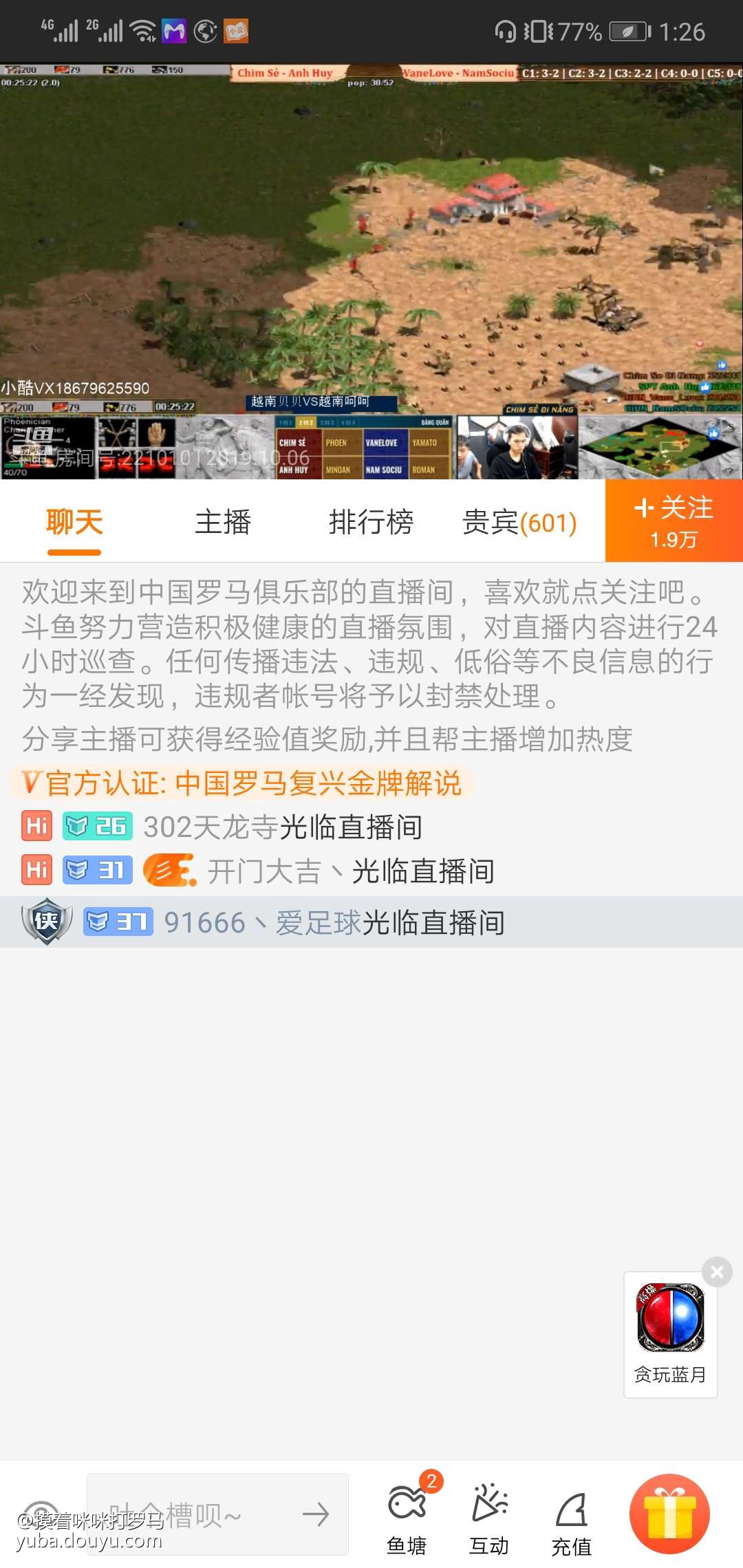The image size is (743, 1568).
Task: View the 排行榜 tab
Action: point(371,523)
